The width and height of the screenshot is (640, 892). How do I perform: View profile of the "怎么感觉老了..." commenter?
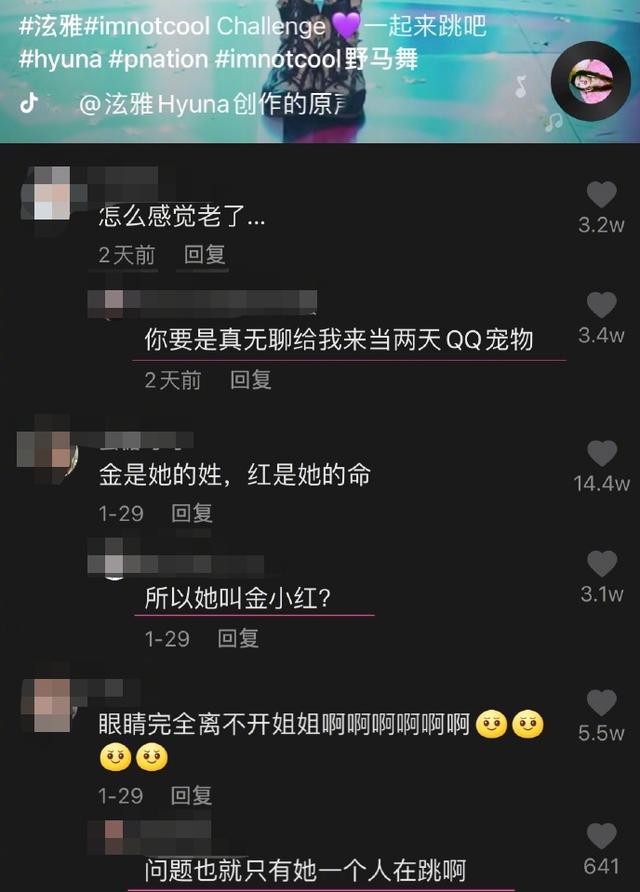[x=48, y=196]
